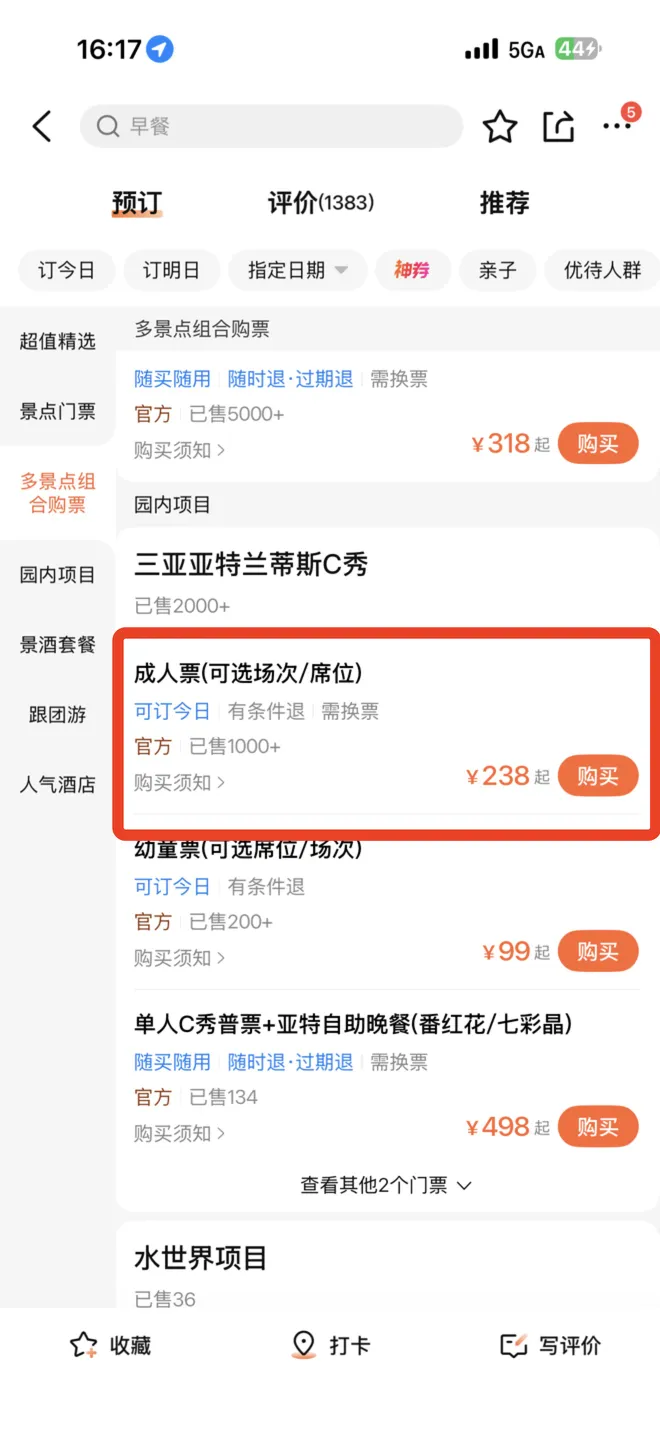Open the 指定日期 date picker
This screenshot has height=1434, width=660.
click(x=297, y=270)
